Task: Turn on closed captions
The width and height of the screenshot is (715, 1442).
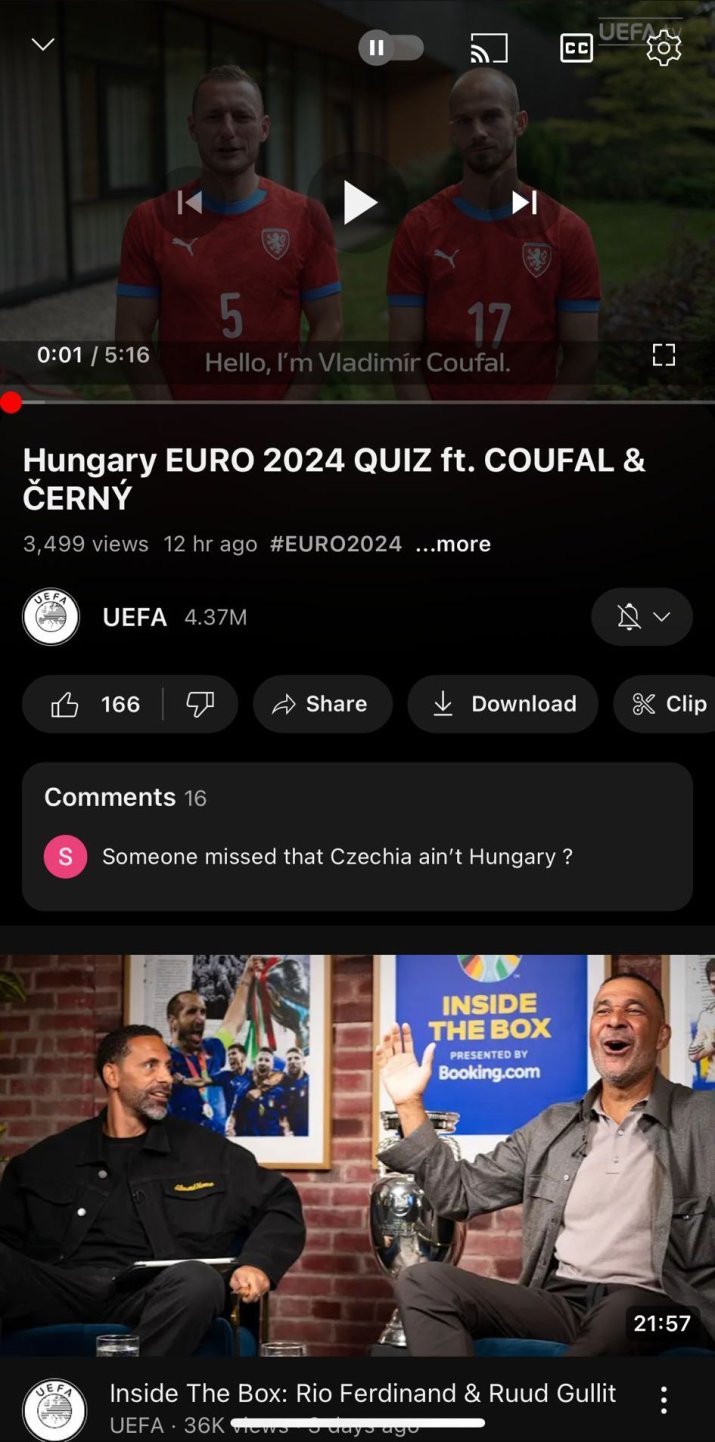Action: click(576, 47)
